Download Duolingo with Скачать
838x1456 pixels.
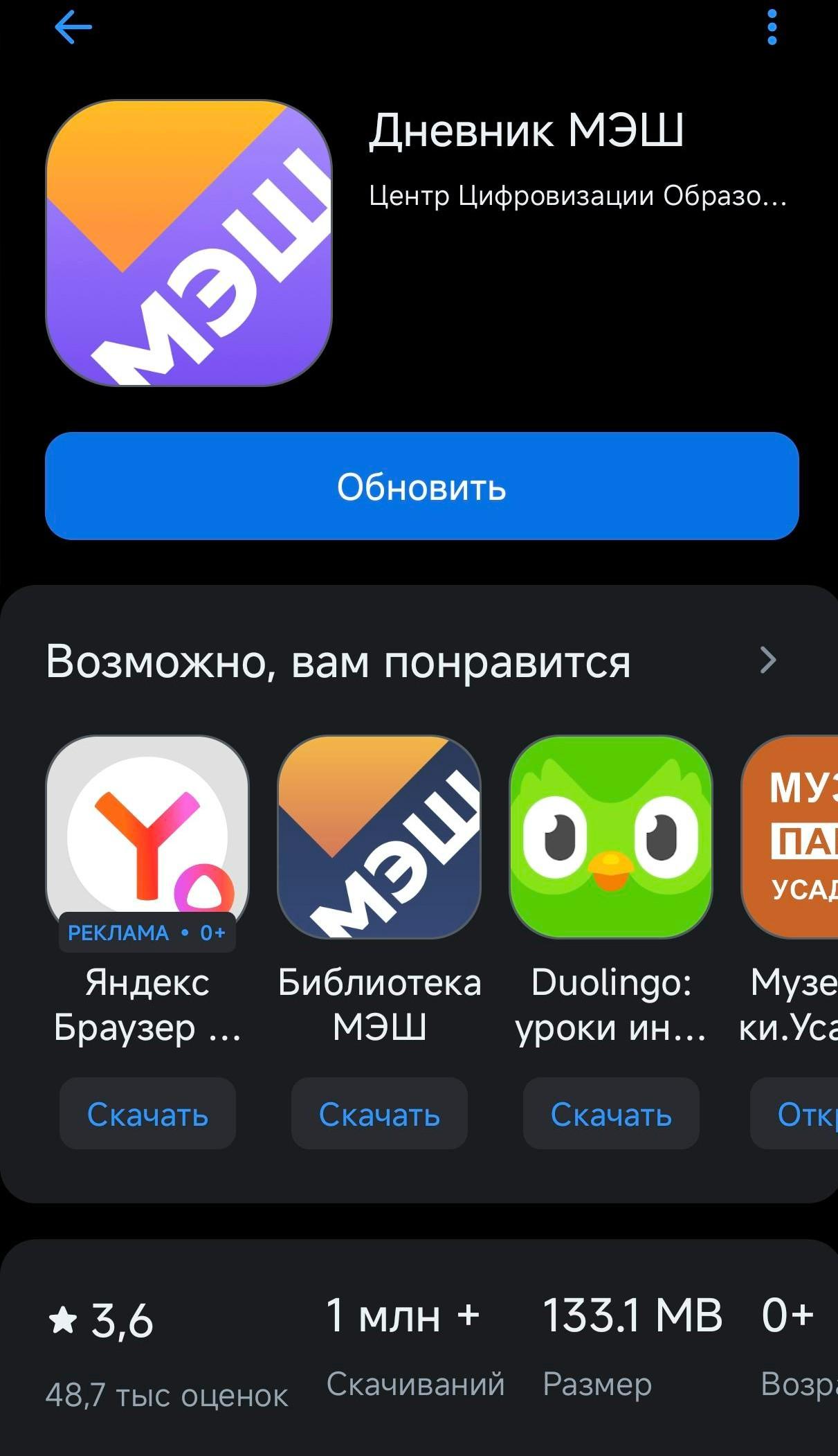(x=610, y=1114)
